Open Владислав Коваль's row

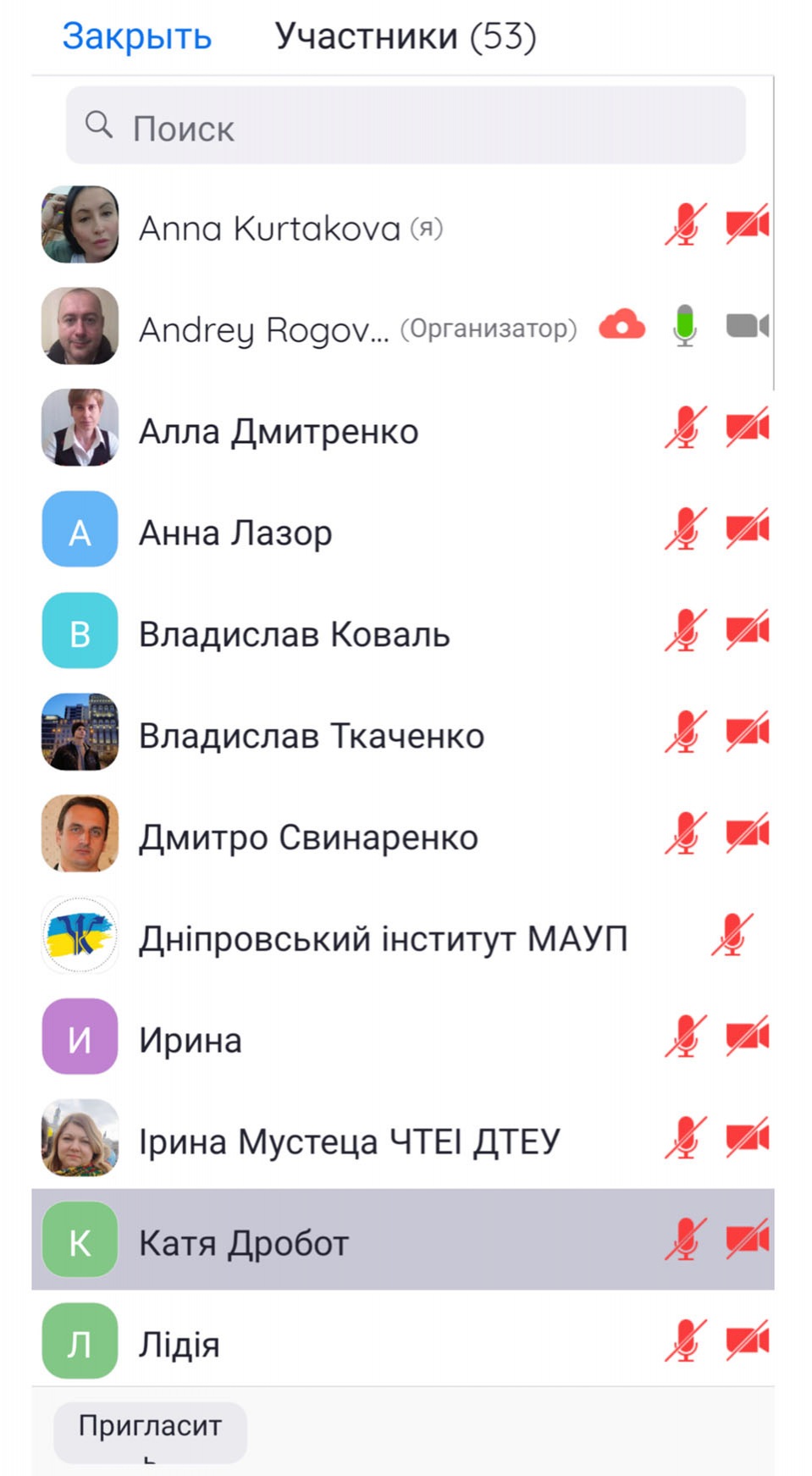pyautogui.click(x=294, y=634)
